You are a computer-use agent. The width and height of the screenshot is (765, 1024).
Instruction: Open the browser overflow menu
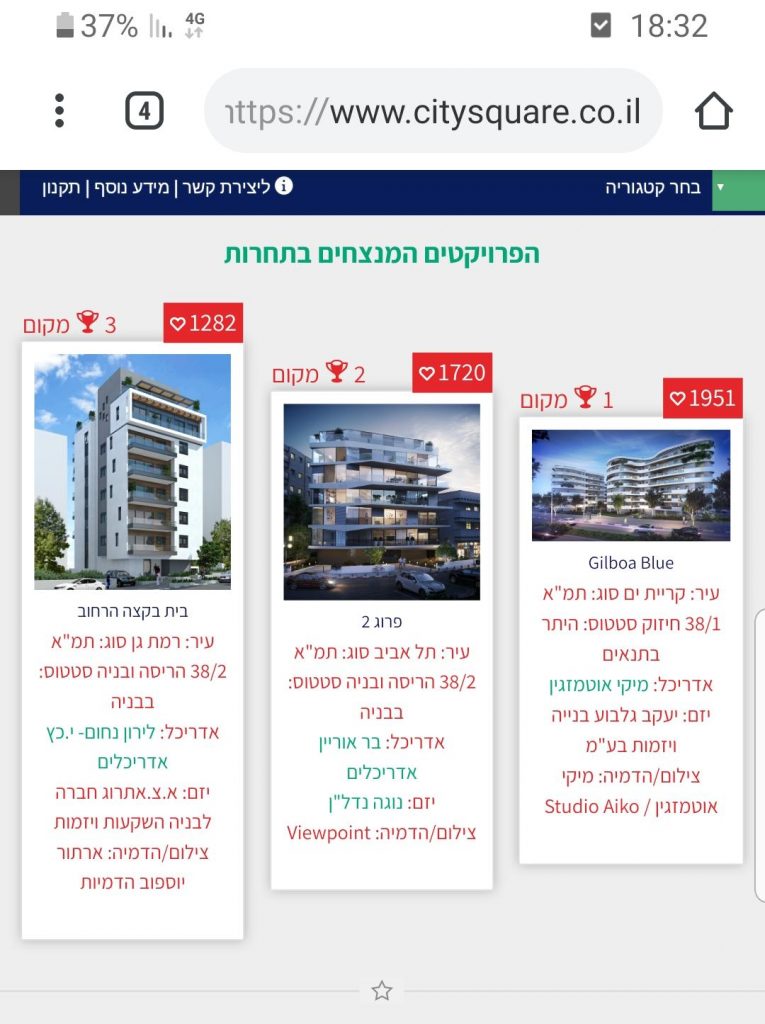pyautogui.click(x=60, y=111)
